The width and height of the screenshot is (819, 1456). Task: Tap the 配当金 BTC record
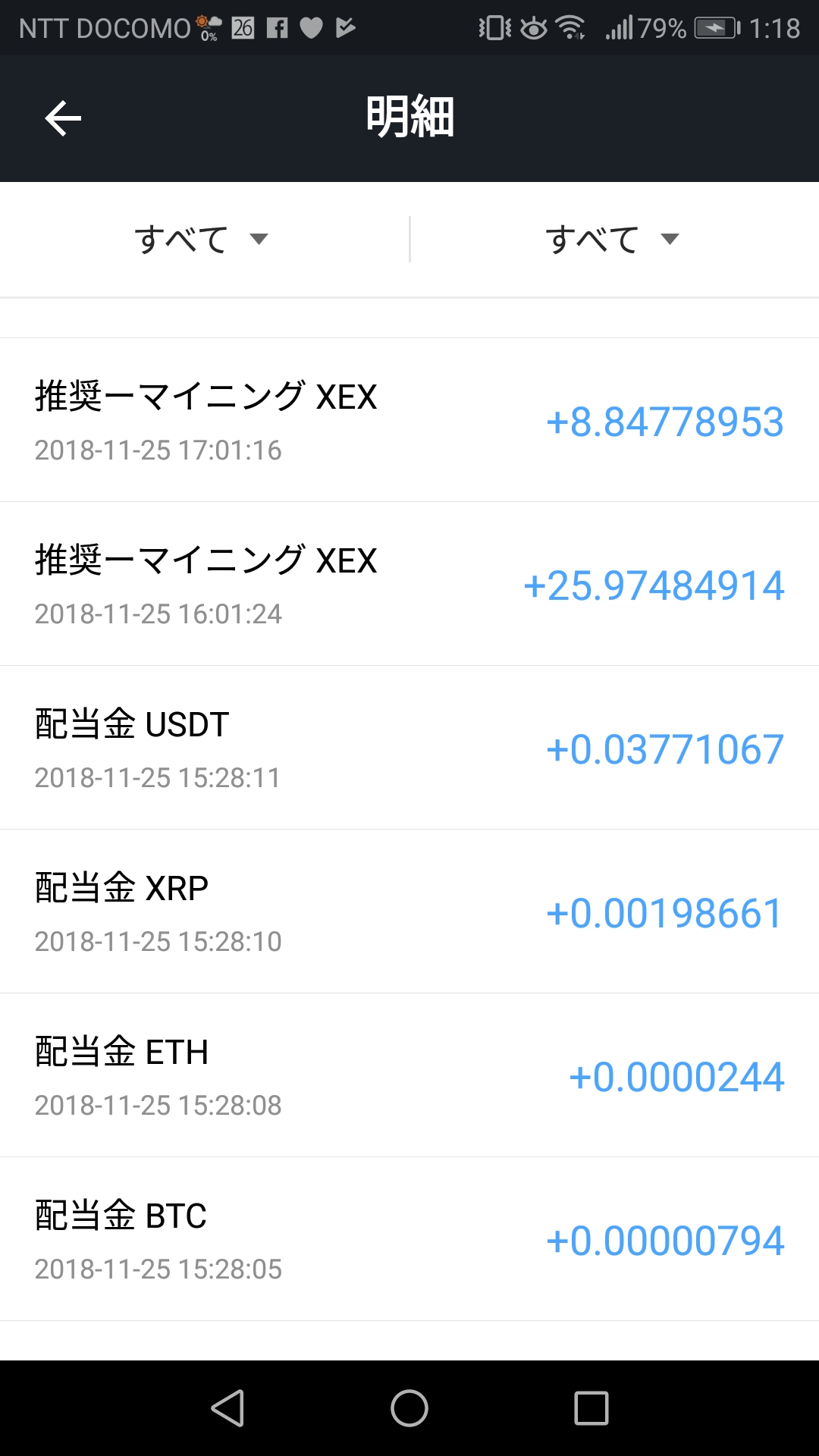409,1239
